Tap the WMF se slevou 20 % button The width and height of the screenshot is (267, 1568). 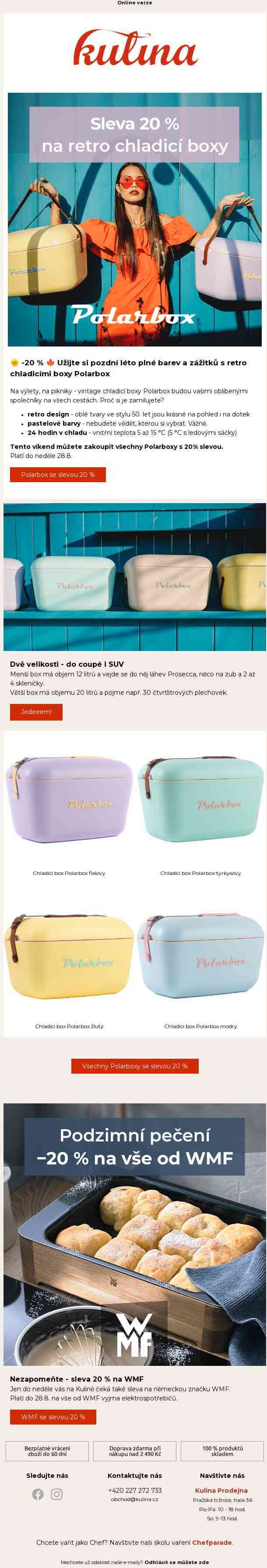(x=53, y=1417)
